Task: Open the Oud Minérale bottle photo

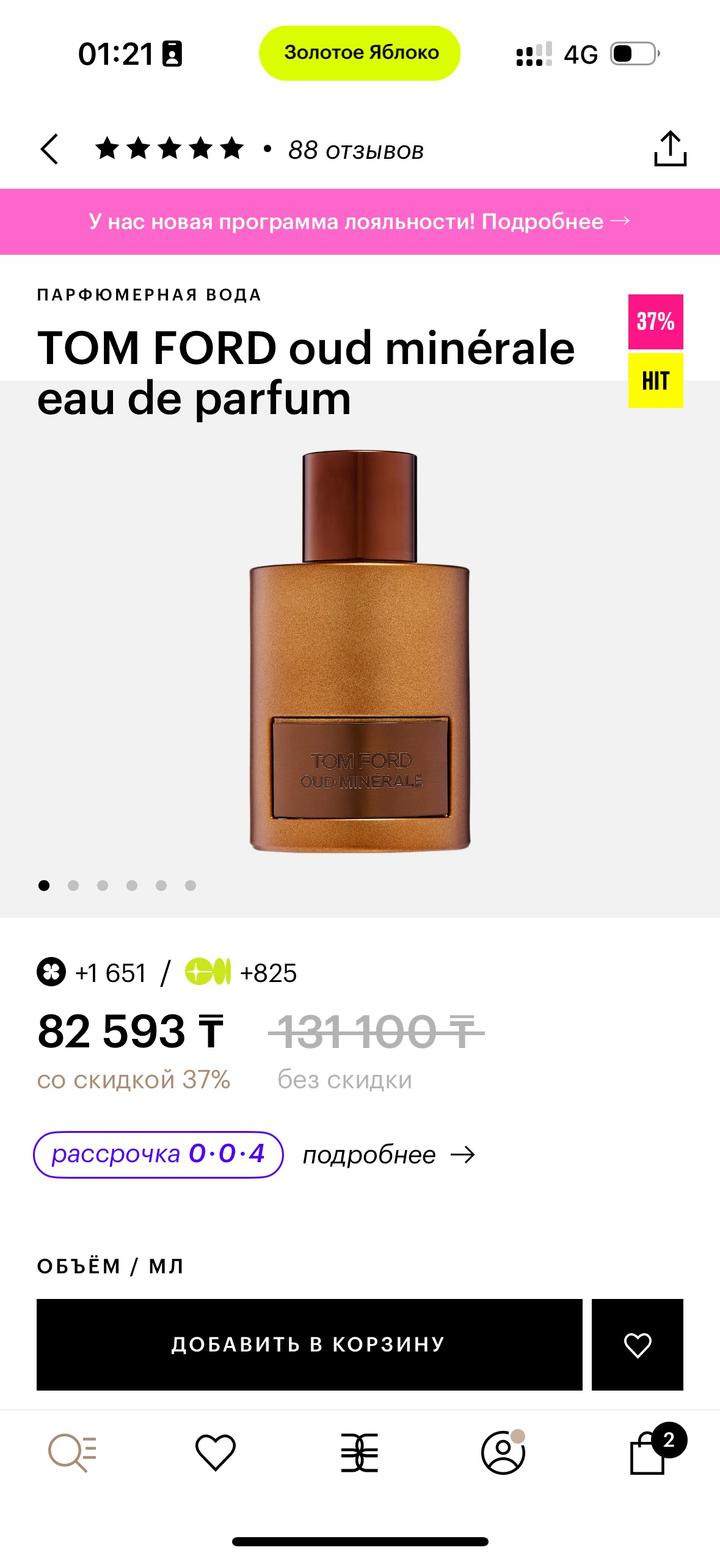Action: tap(360, 650)
